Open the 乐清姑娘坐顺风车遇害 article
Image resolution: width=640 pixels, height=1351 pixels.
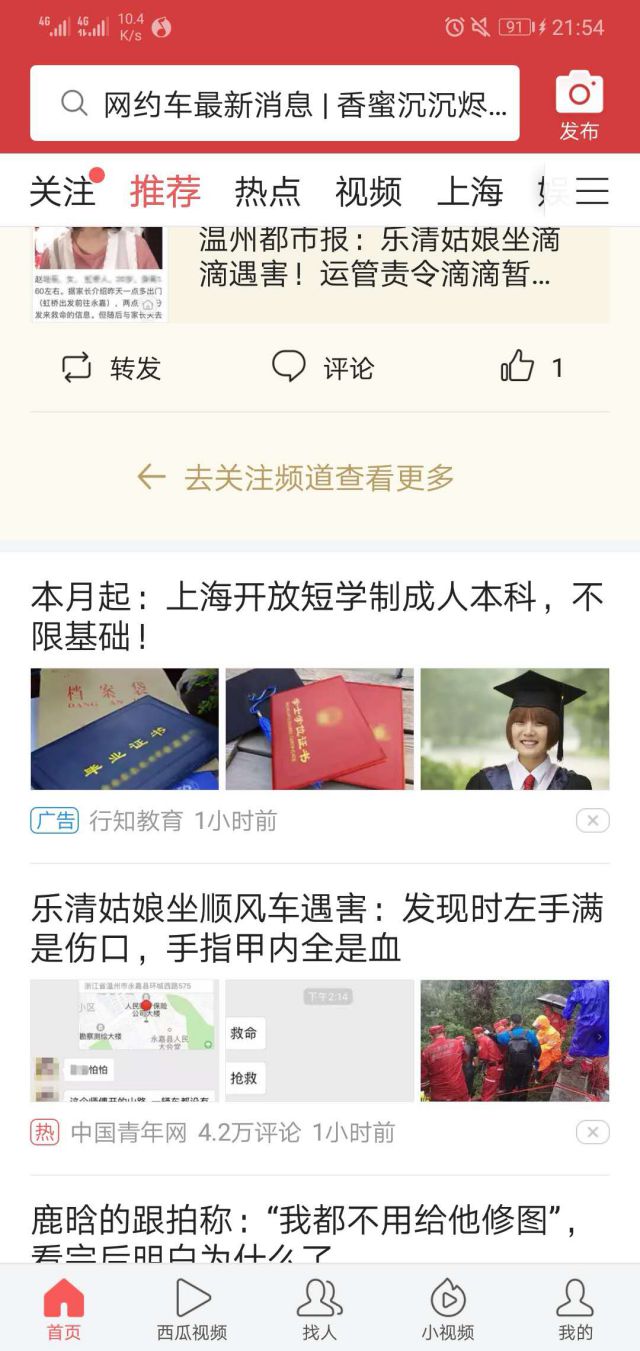pyautogui.click(x=318, y=927)
